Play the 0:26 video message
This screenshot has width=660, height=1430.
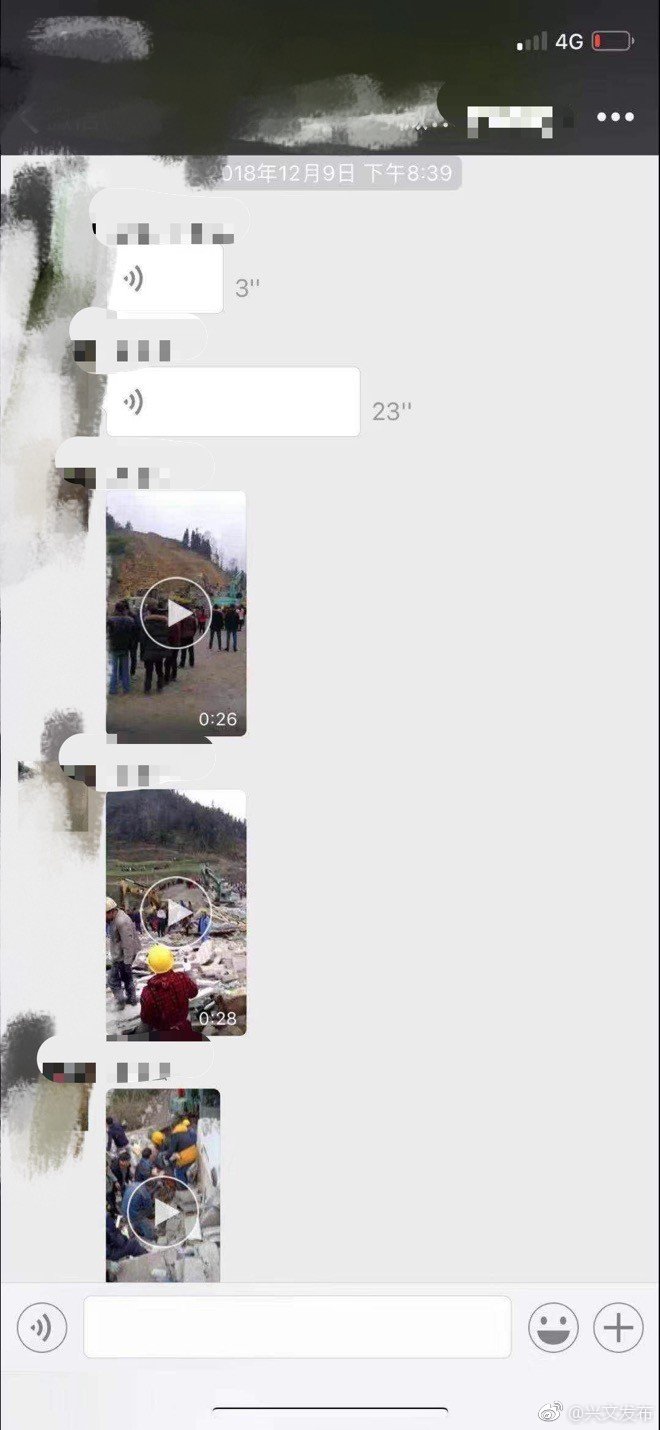click(x=176, y=614)
